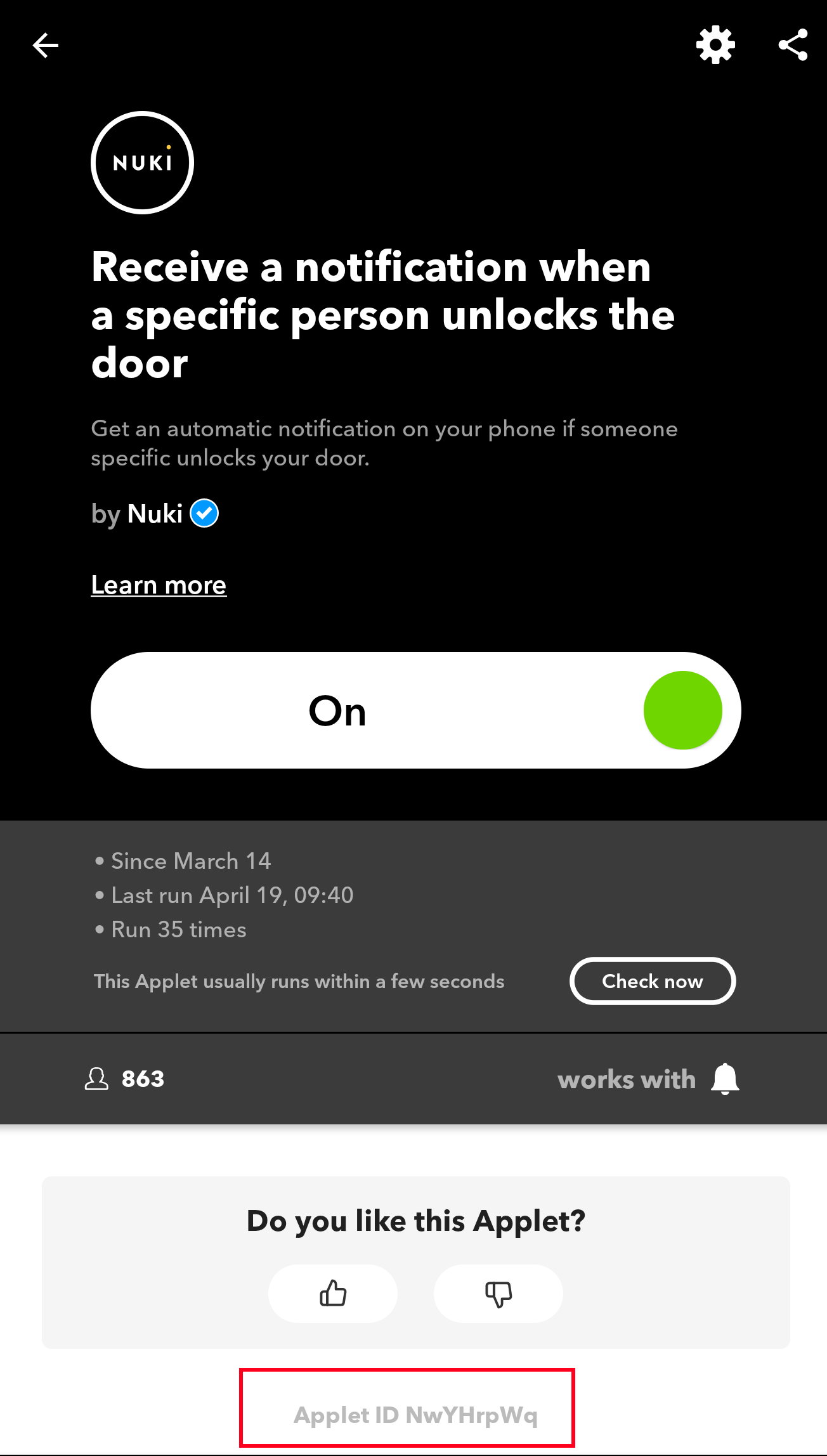Give this applet a thumbs down
This screenshot has width=827, height=1456.
tap(498, 1294)
